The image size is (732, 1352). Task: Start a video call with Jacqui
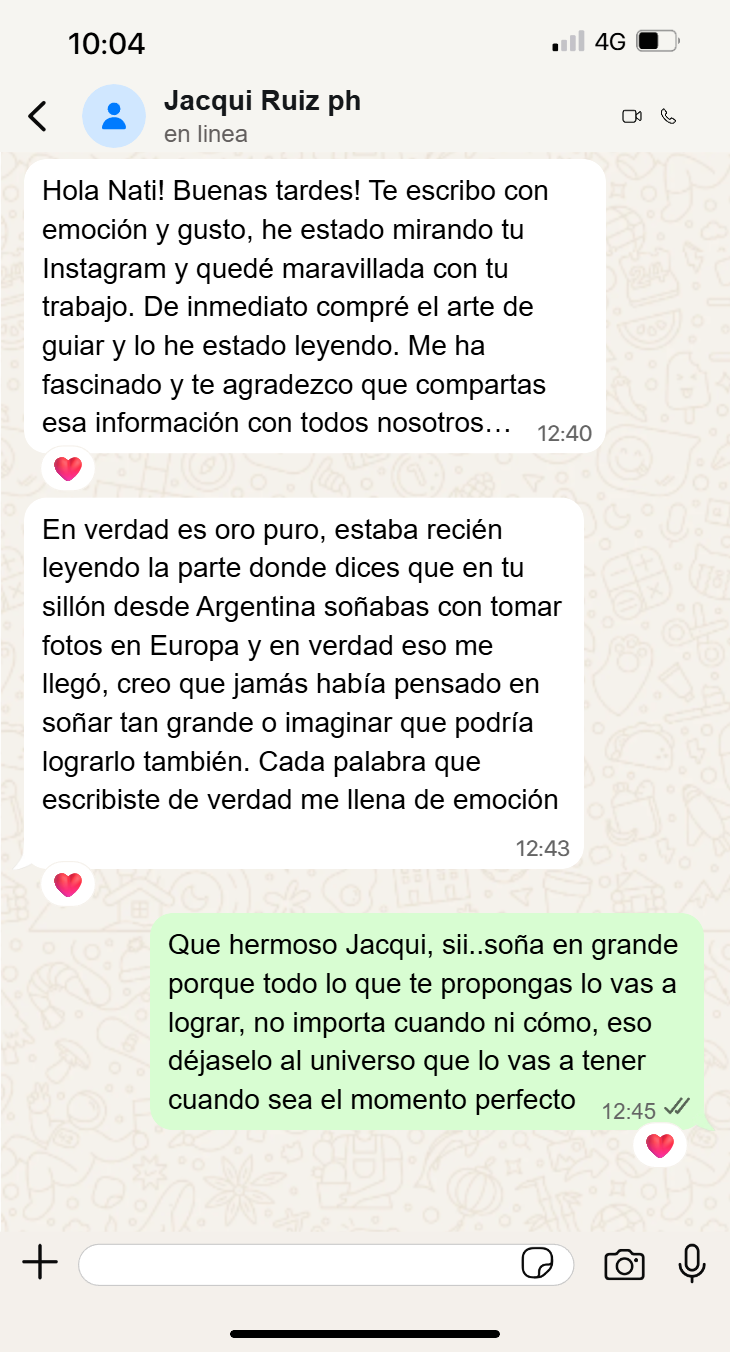tap(631, 116)
